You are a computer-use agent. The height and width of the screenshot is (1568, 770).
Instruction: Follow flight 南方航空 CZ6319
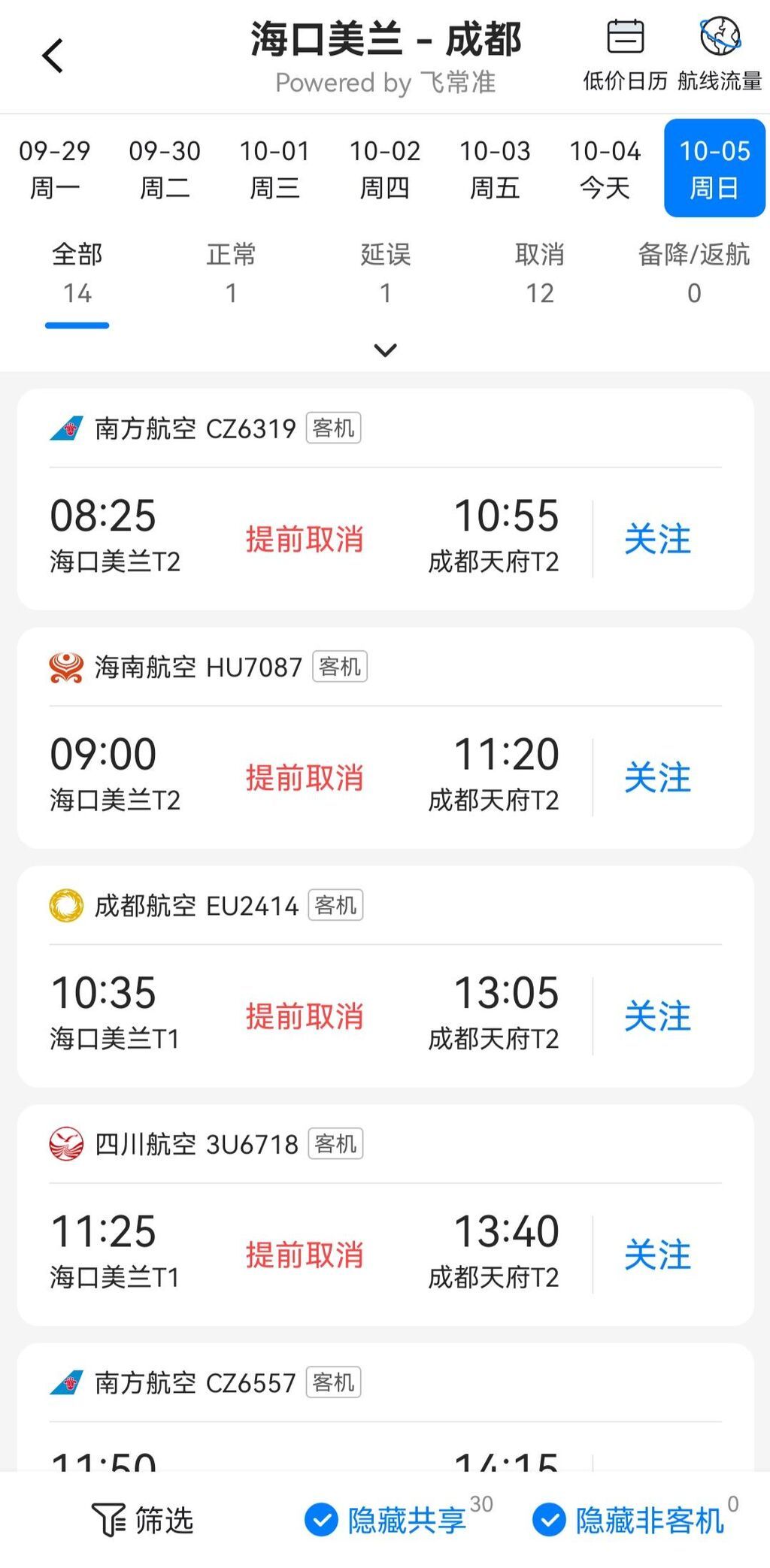click(657, 539)
